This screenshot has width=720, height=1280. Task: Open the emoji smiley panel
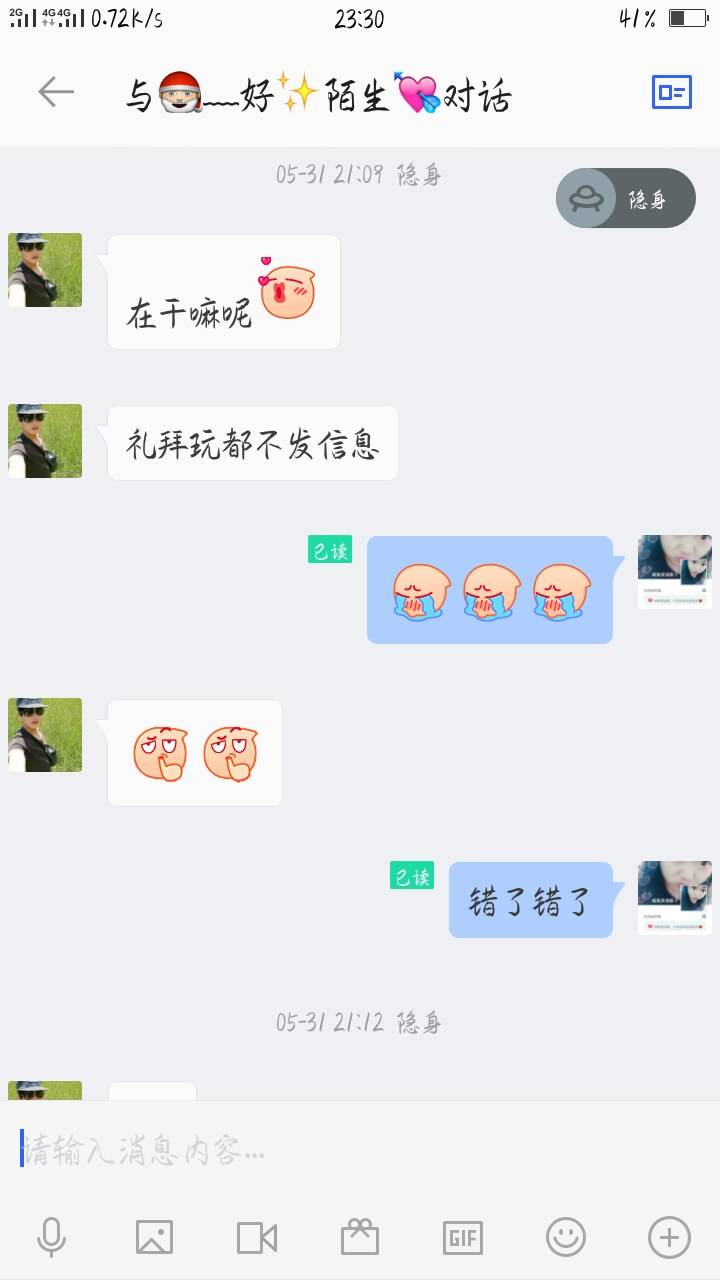pyautogui.click(x=565, y=1238)
